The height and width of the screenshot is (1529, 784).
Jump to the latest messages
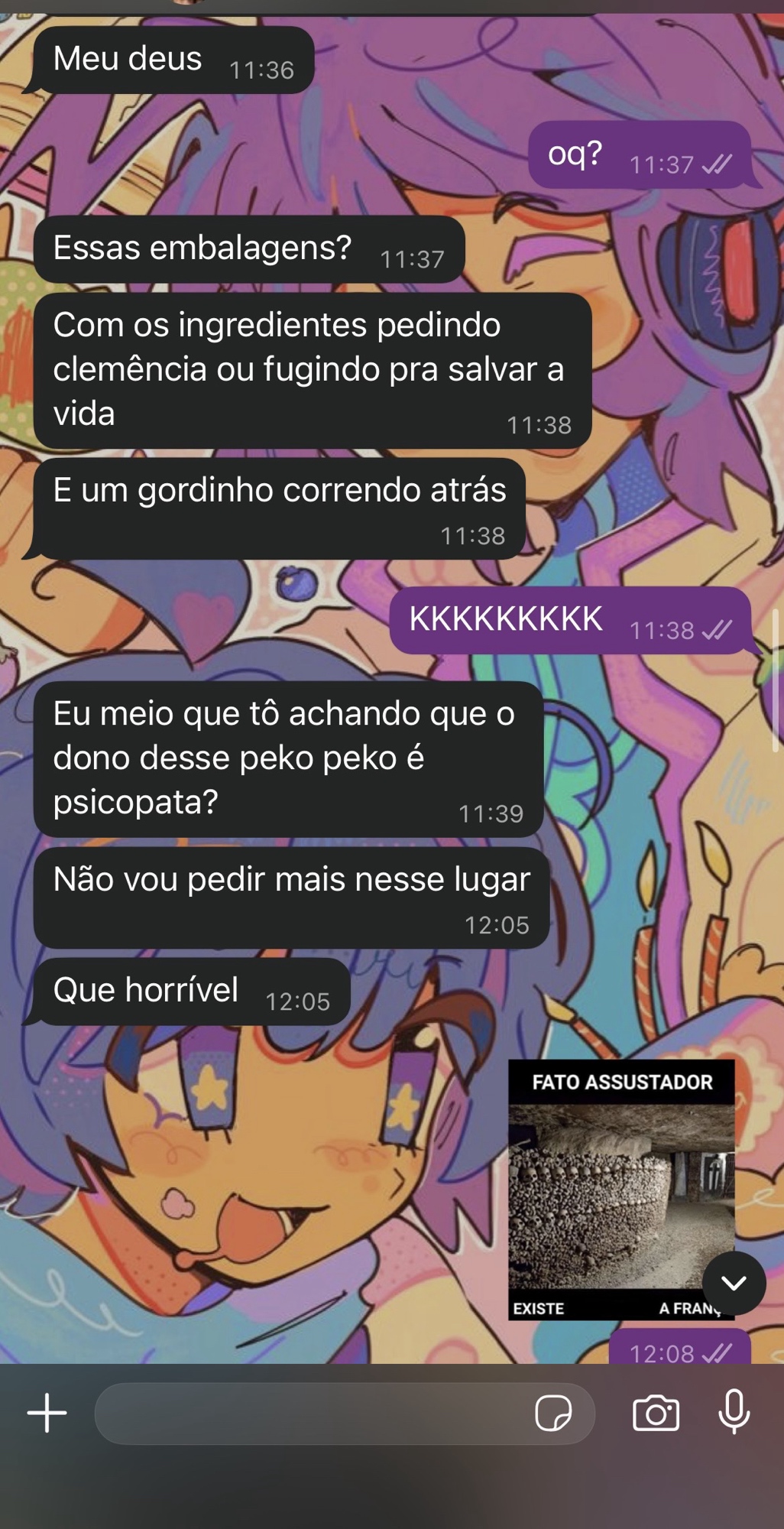734,1284
